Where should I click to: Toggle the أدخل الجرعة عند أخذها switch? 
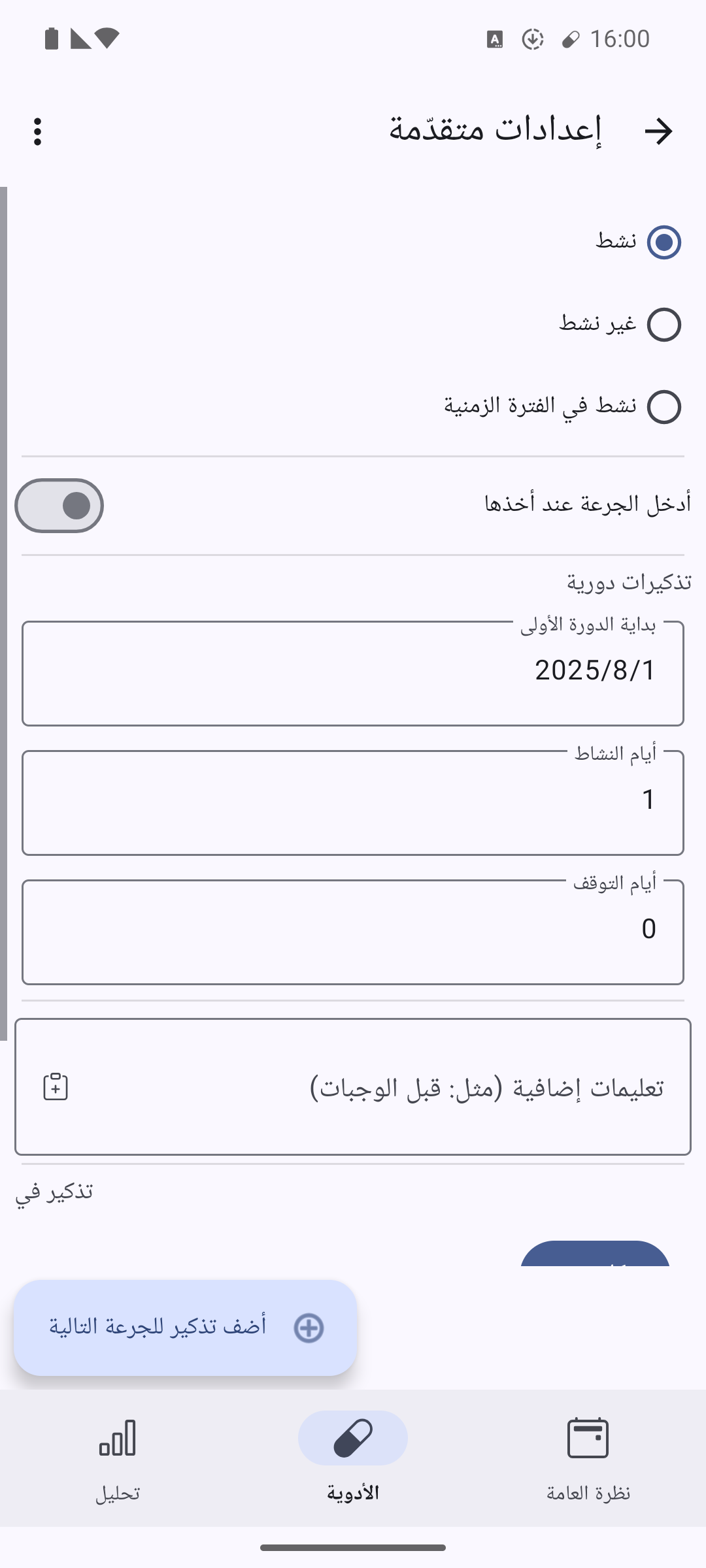click(59, 506)
